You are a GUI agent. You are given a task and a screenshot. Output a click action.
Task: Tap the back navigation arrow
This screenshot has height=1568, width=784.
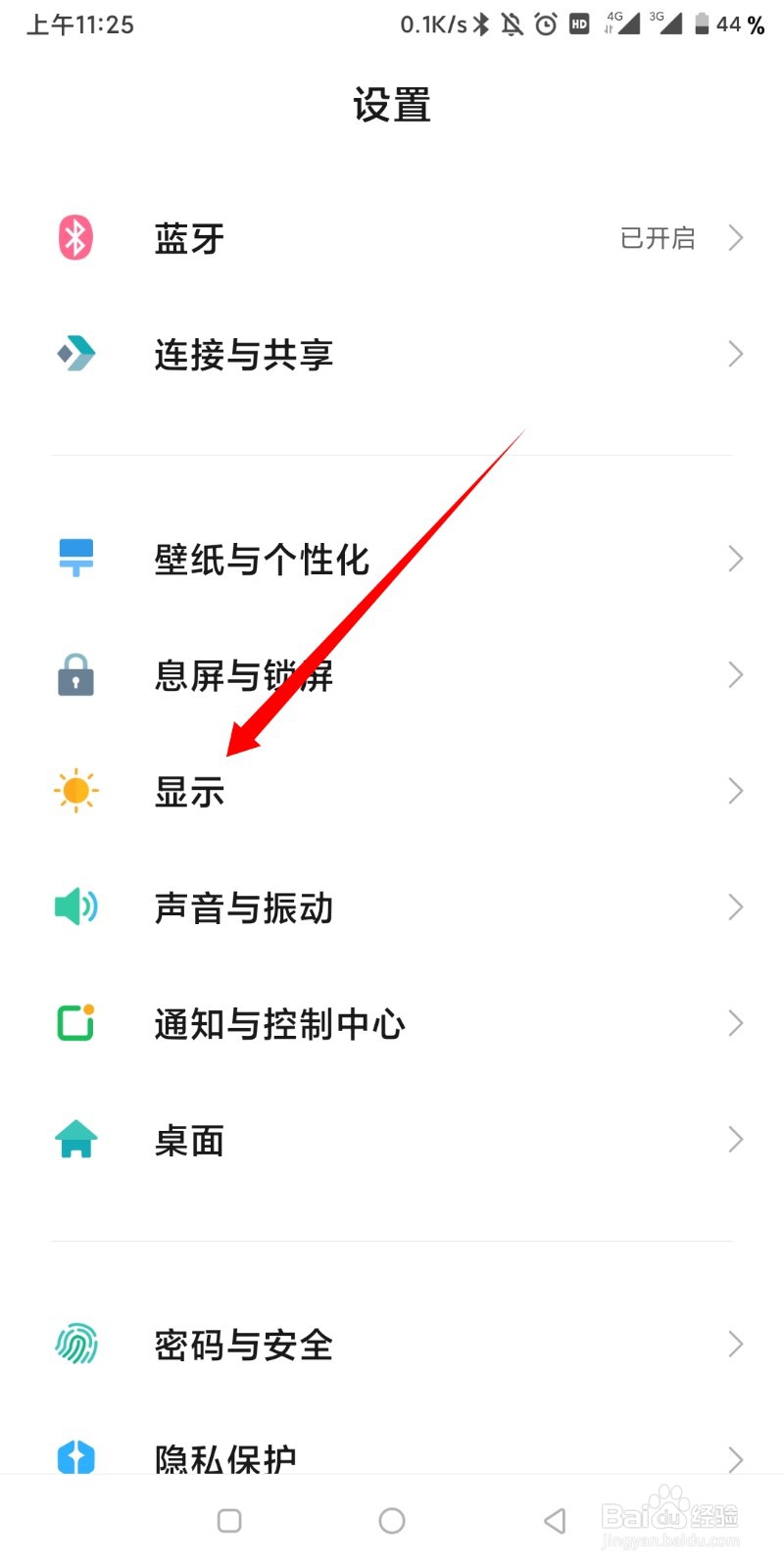coord(554,1521)
